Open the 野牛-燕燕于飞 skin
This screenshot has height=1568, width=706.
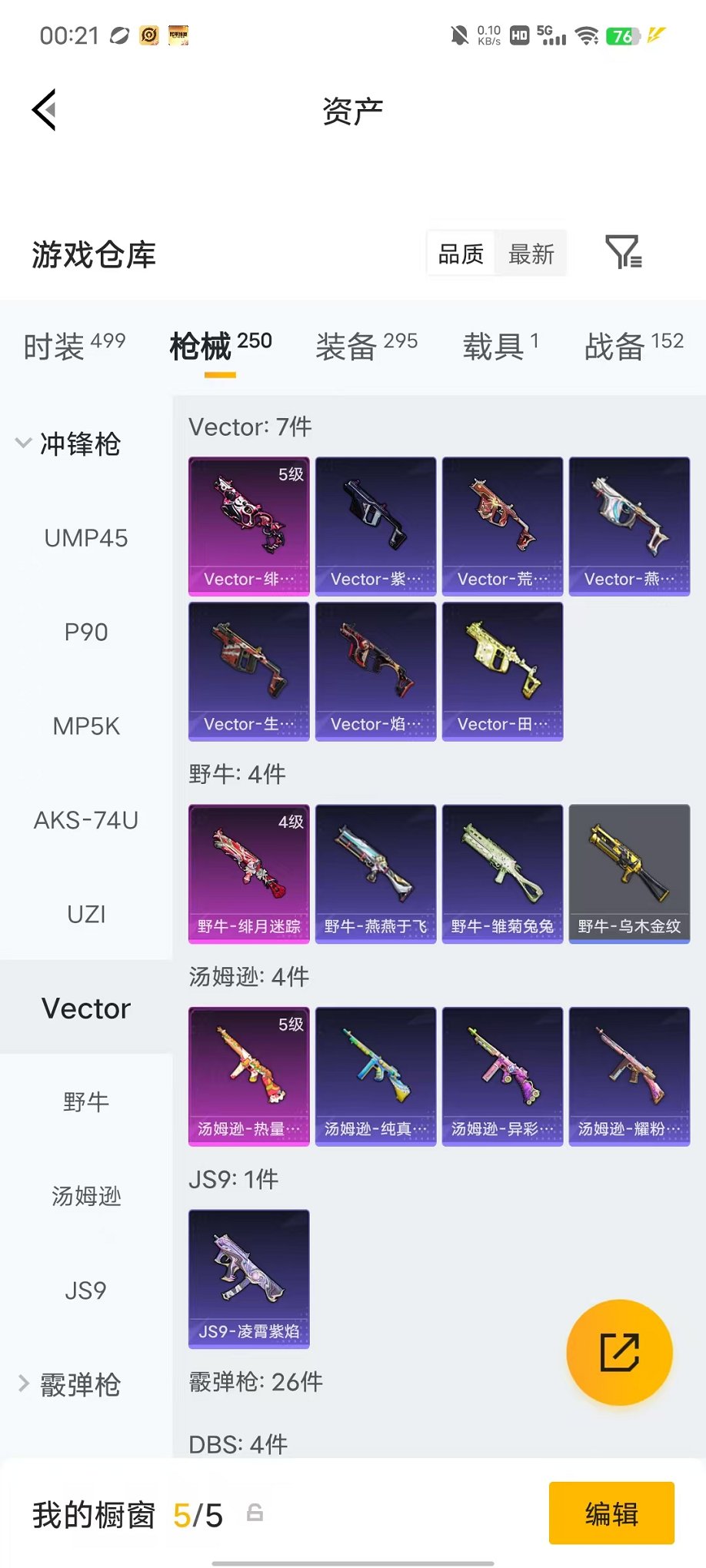[x=376, y=874]
